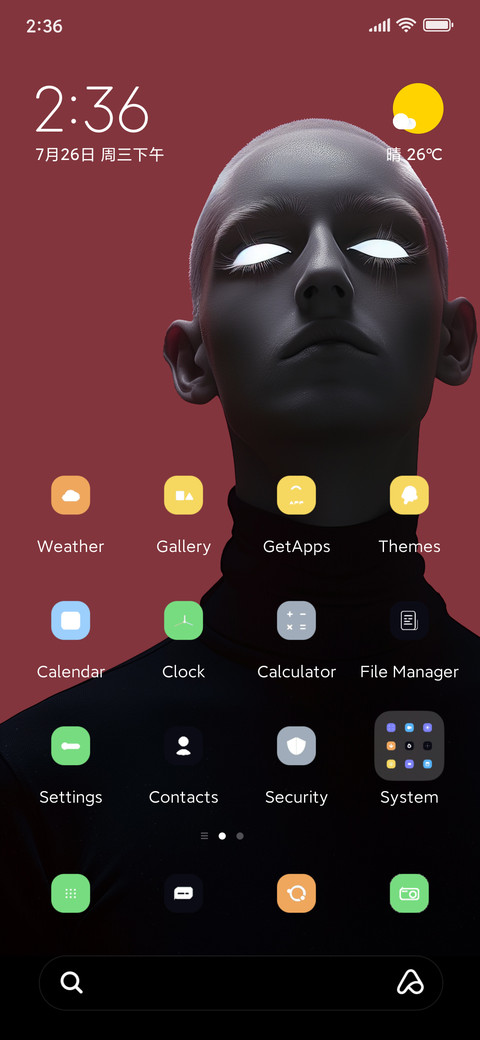The width and height of the screenshot is (480, 1040).
Task: Open the weather widget showing 26℃
Action: 416,123
